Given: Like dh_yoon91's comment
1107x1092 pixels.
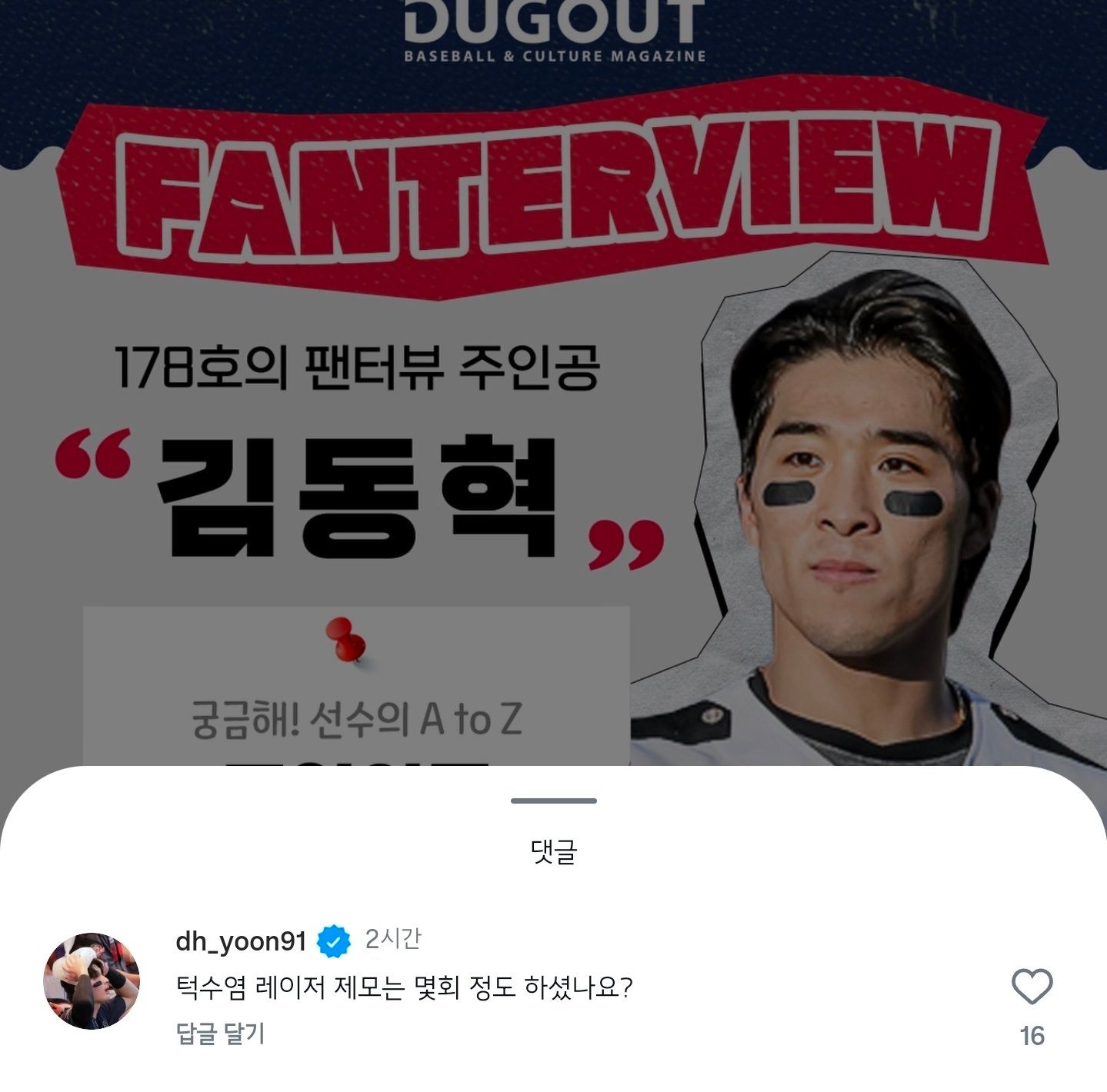Looking at the screenshot, I should (x=1031, y=987).
